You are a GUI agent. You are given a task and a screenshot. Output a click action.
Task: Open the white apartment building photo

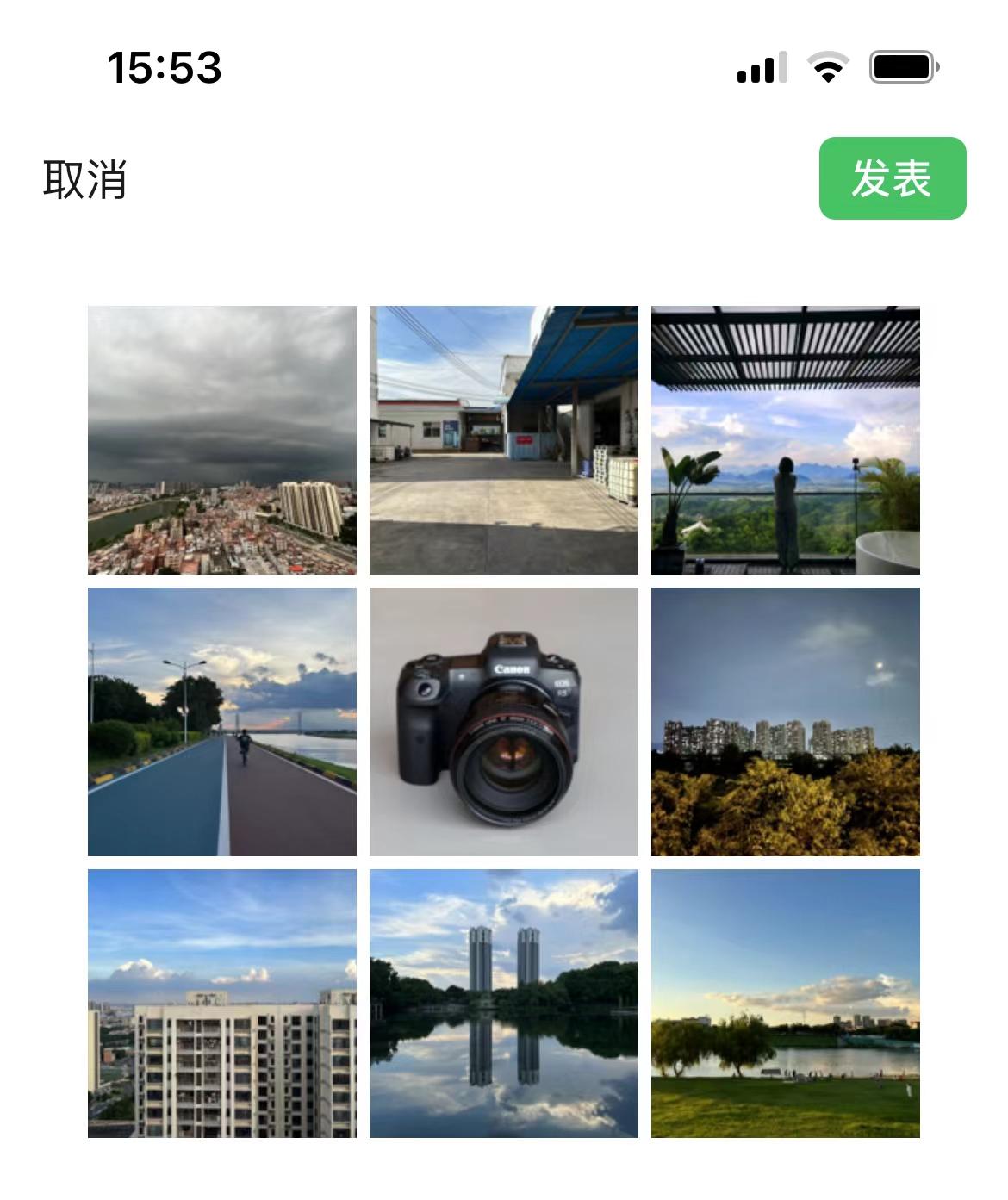(x=222, y=1004)
